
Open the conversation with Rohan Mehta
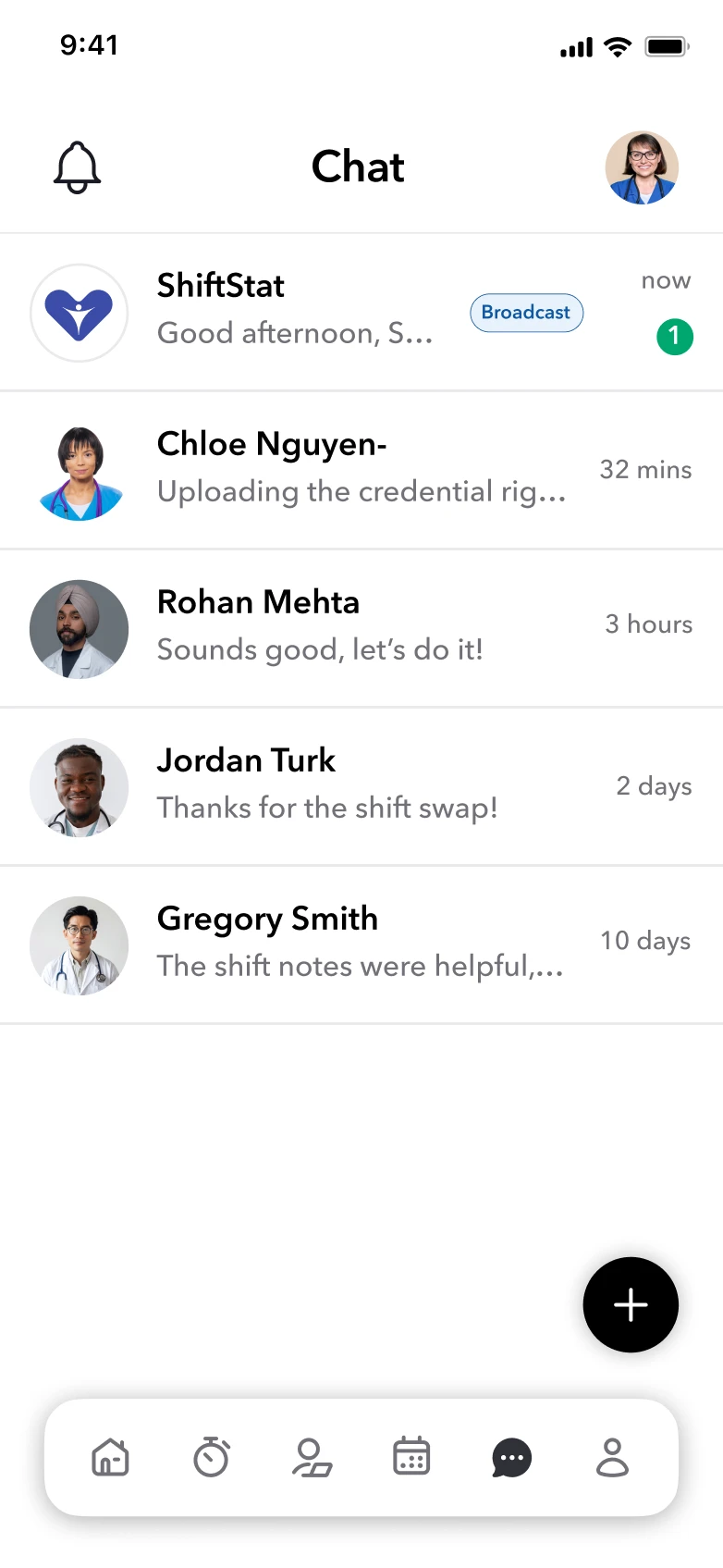(x=361, y=628)
